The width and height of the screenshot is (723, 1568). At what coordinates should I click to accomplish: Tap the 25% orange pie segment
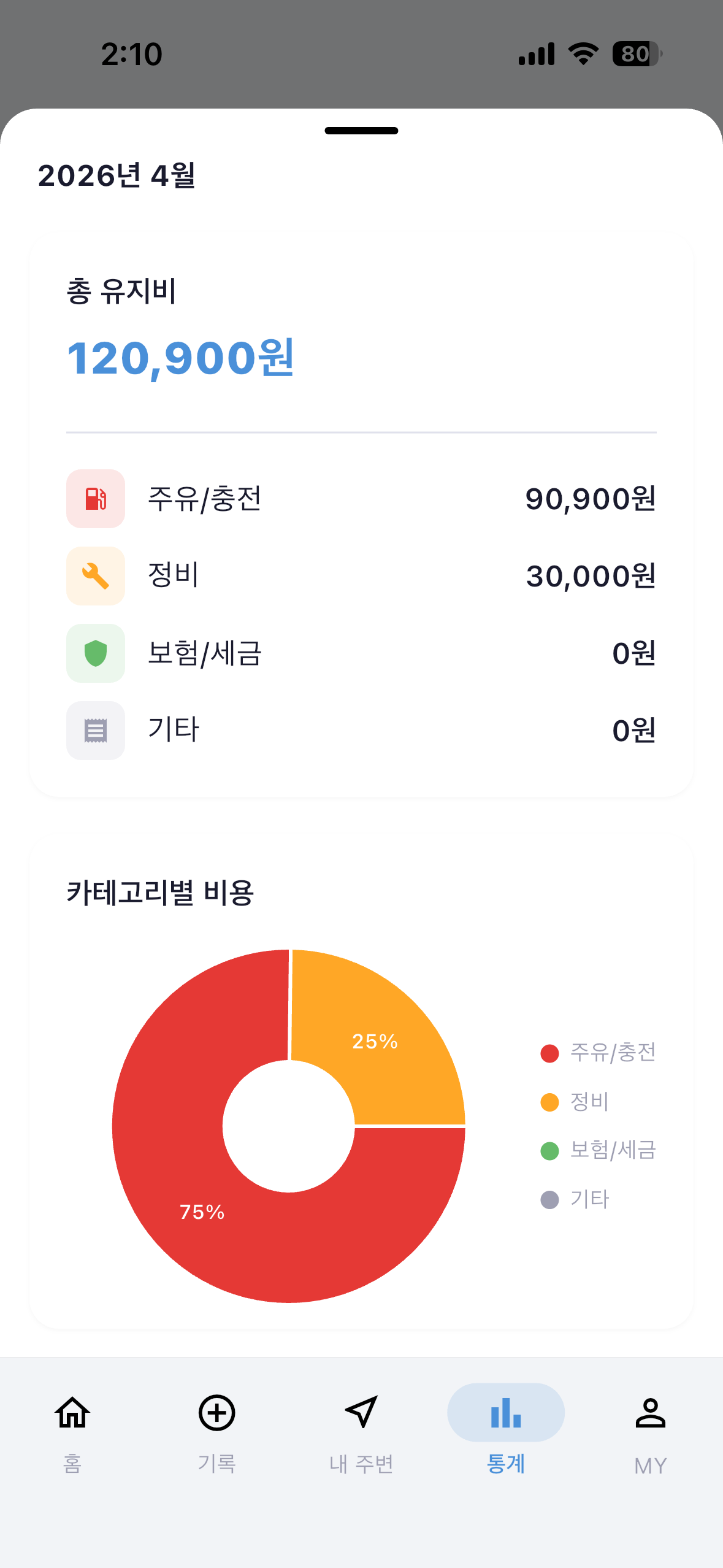coord(375,1040)
